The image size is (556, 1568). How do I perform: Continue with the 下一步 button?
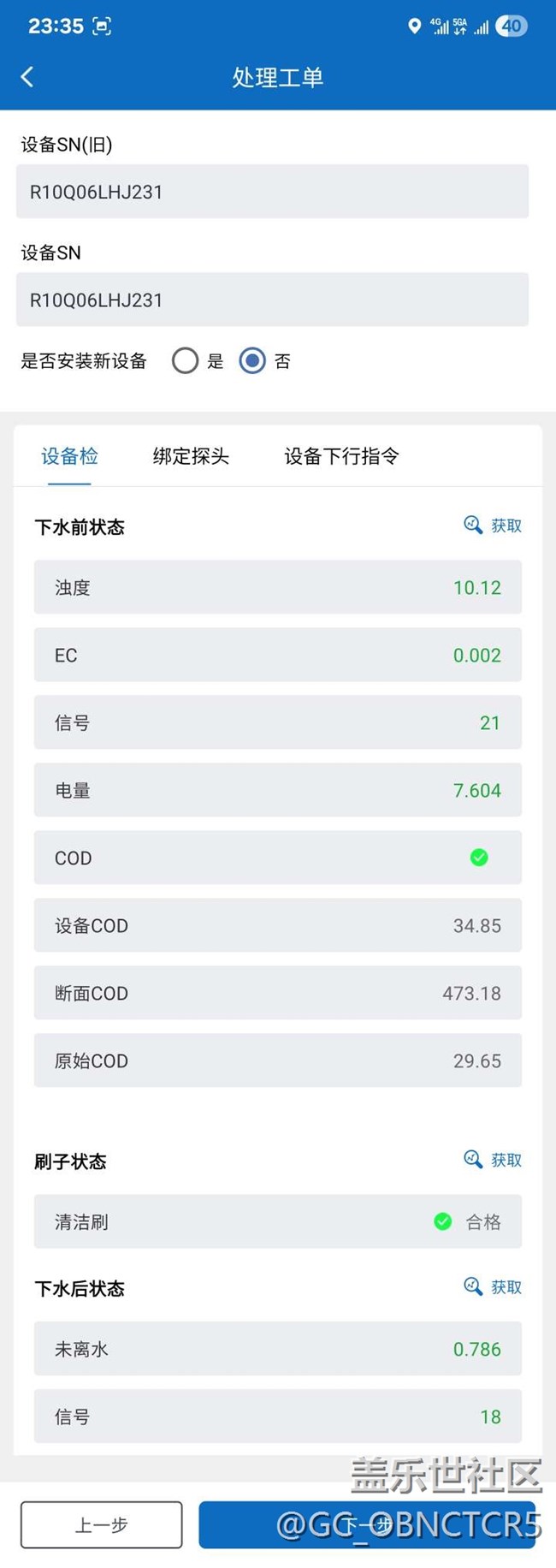pos(368,1524)
